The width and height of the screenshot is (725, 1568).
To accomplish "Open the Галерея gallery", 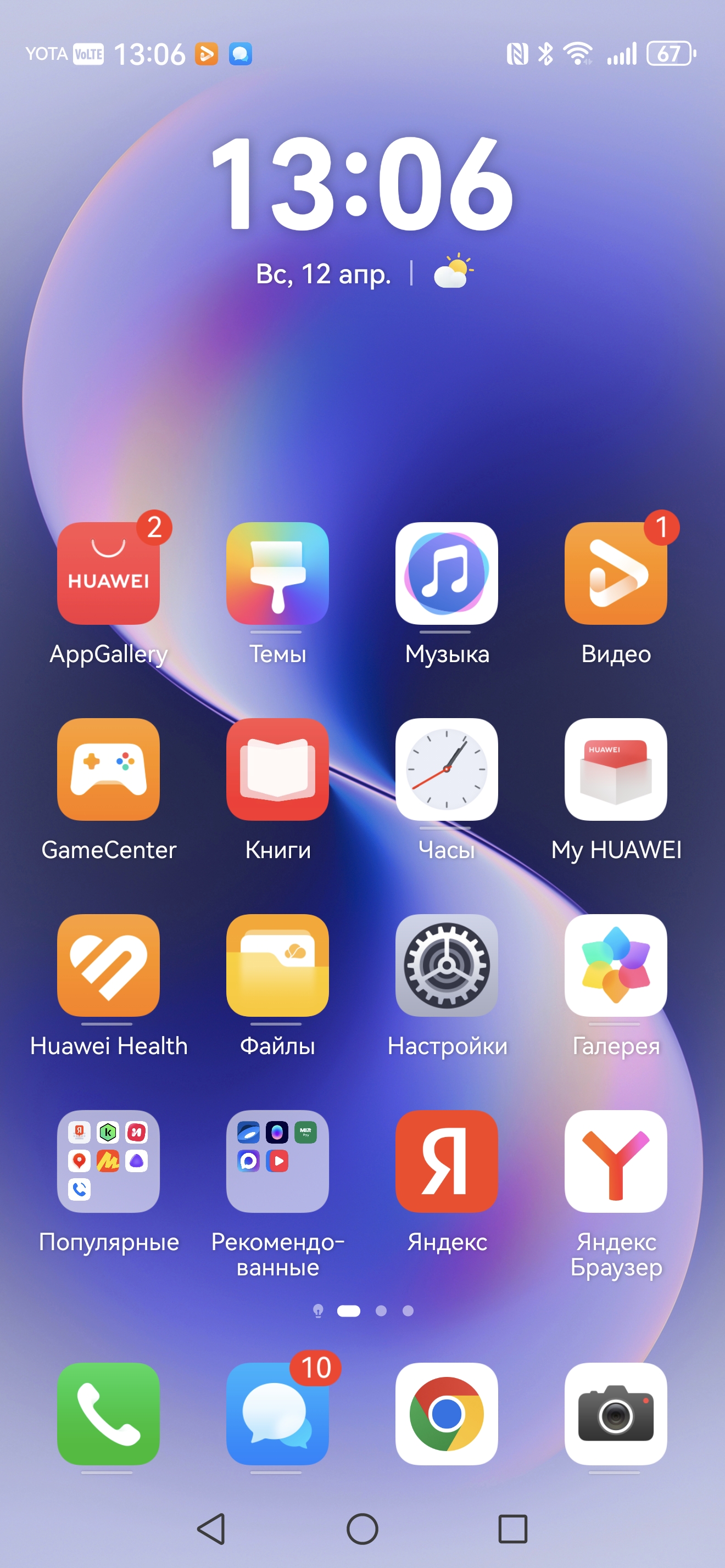I will click(x=616, y=965).
